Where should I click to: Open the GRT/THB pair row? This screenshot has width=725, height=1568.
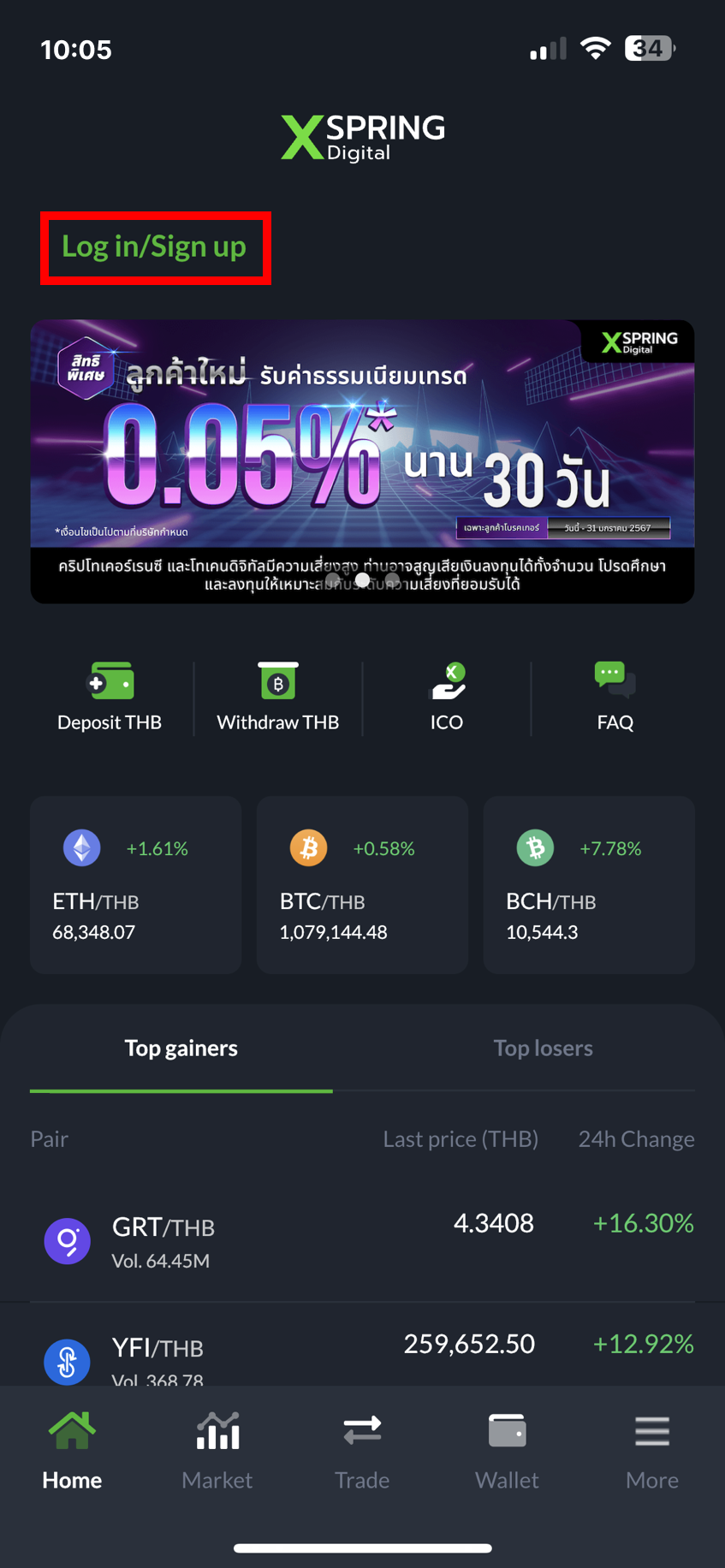click(x=362, y=1240)
